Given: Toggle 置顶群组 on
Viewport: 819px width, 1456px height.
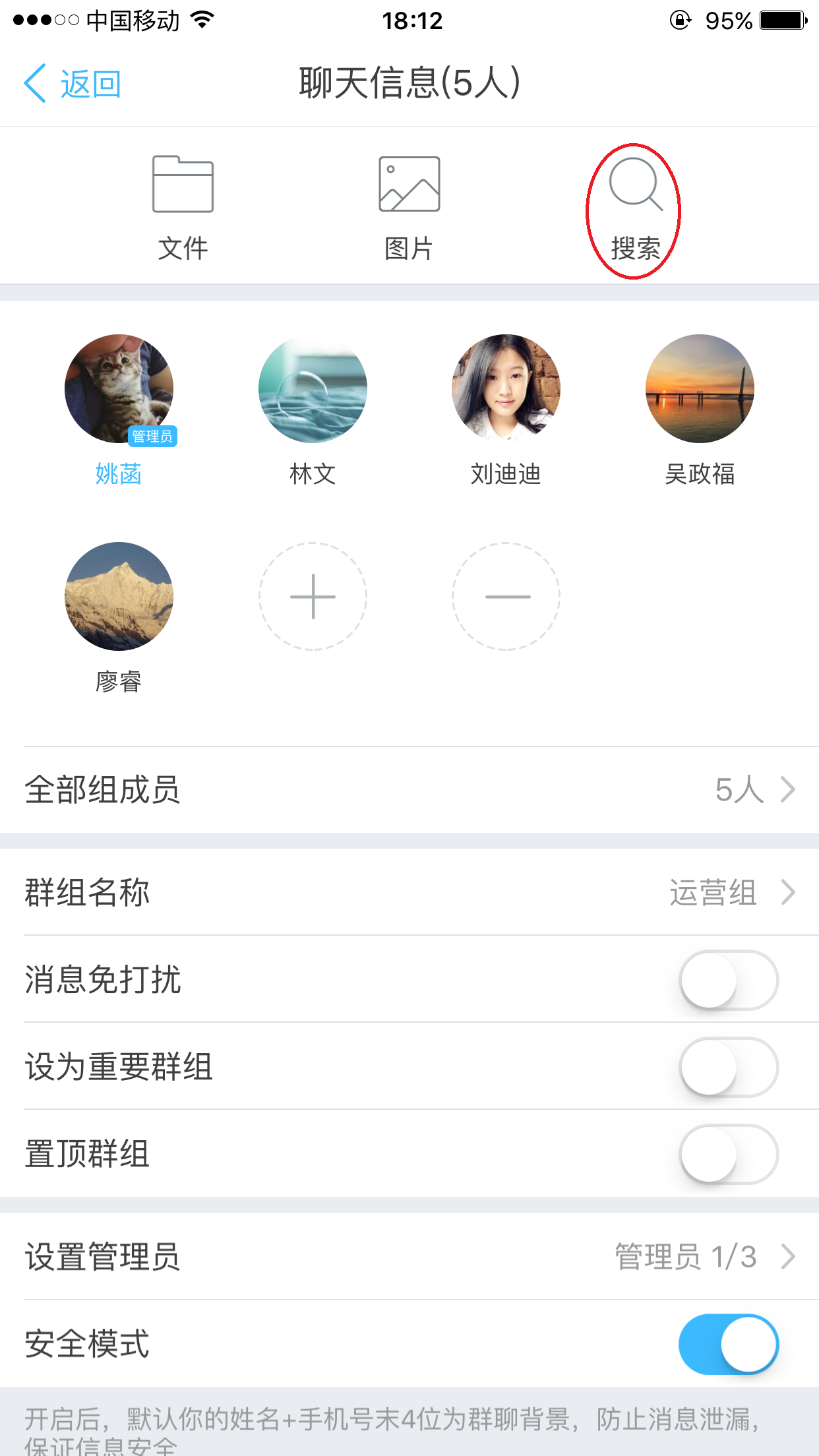Looking at the screenshot, I should click(x=729, y=1154).
